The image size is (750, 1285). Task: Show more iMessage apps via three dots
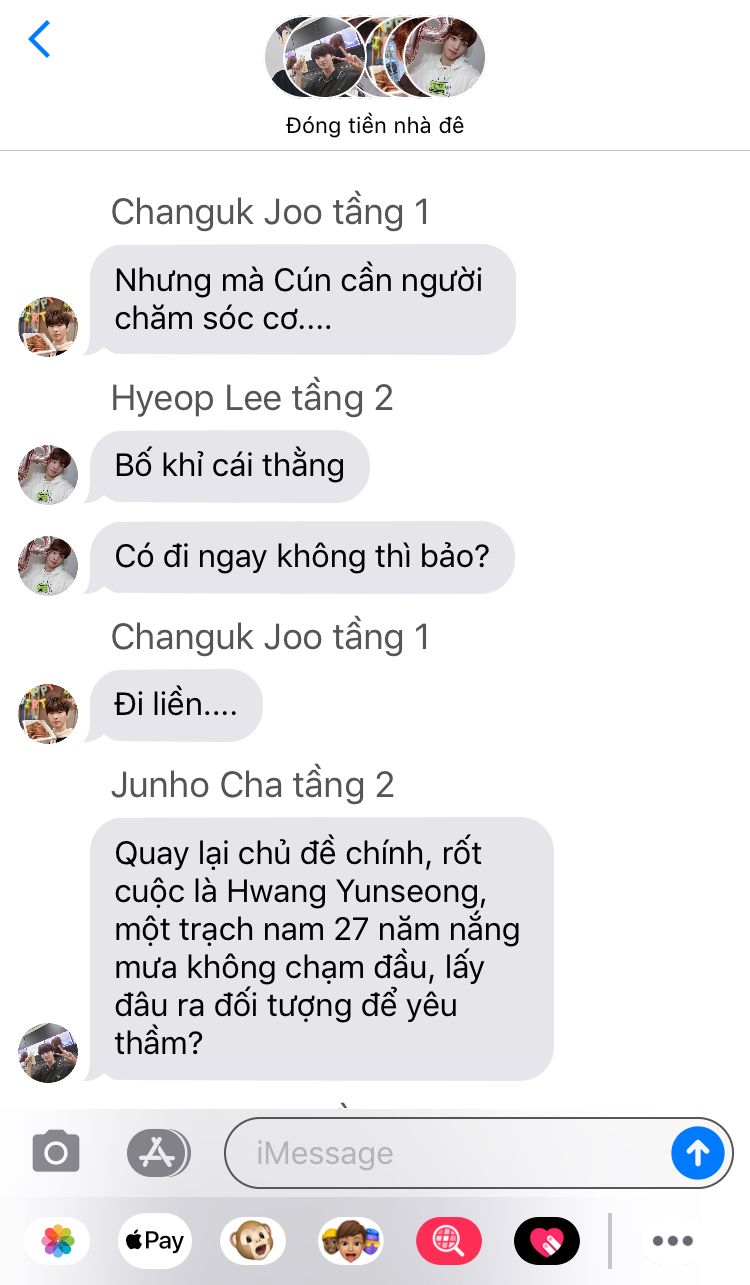(672, 1241)
